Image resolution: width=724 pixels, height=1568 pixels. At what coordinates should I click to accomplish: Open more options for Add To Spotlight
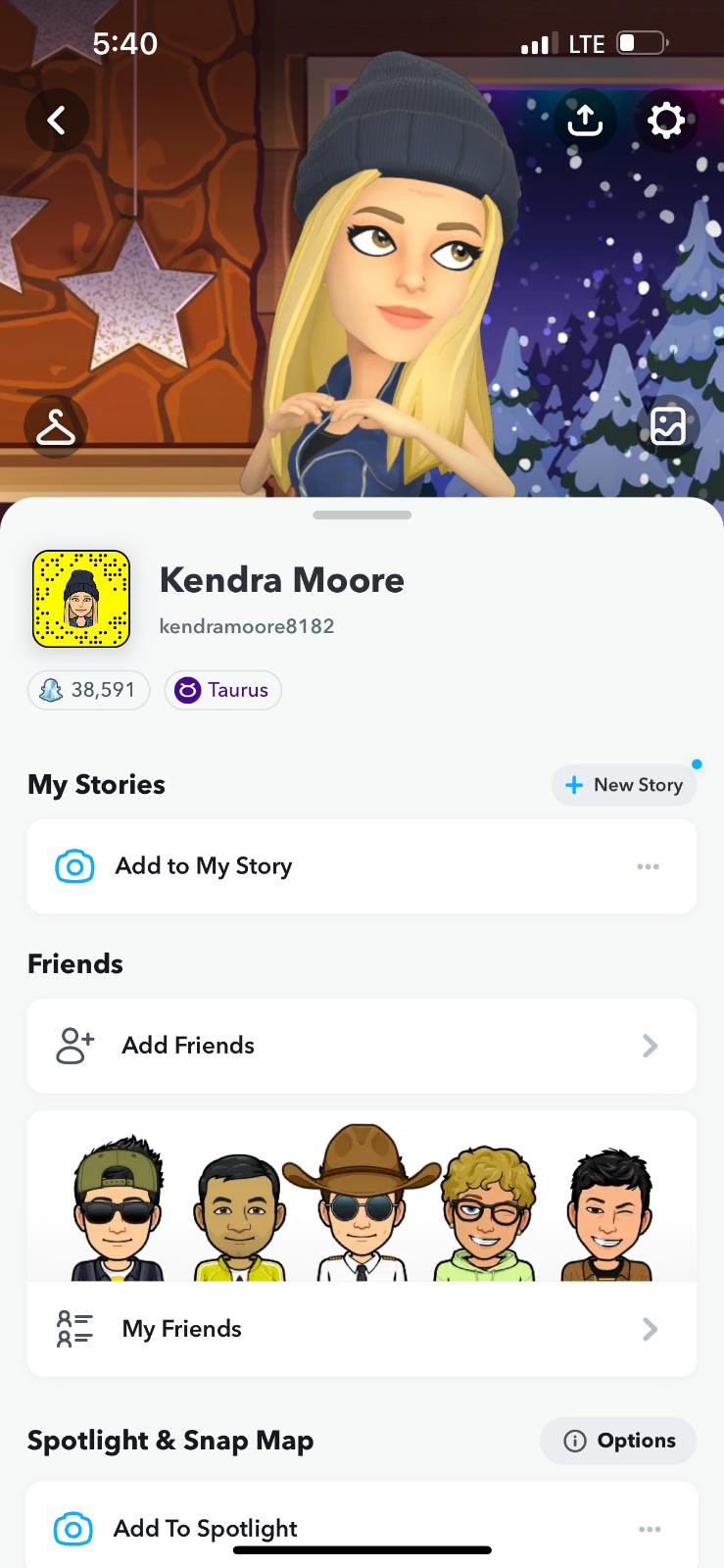[x=649, y=1529]
